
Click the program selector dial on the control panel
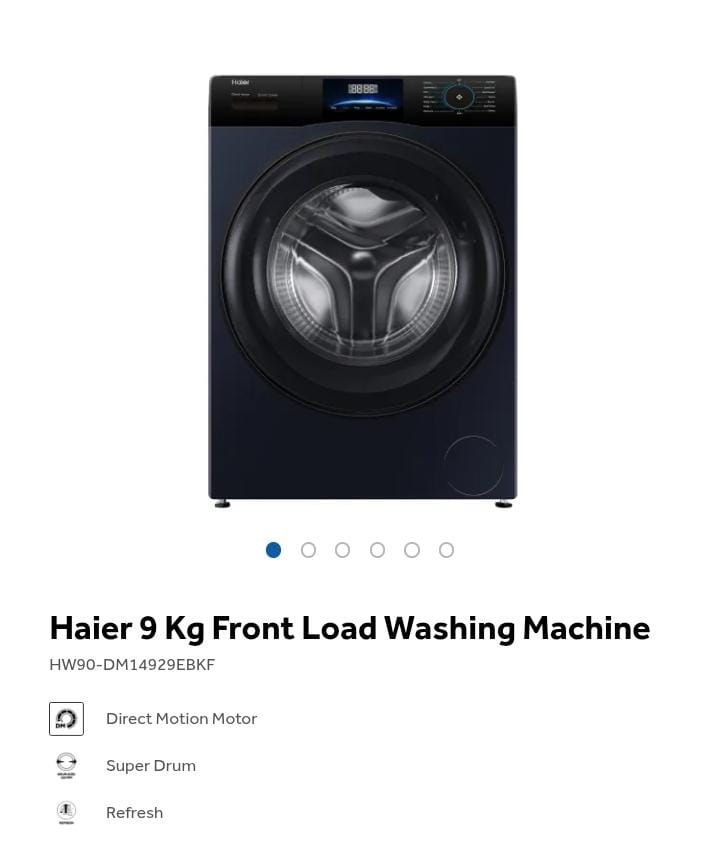pyautogui.click(x=461, y=97)
